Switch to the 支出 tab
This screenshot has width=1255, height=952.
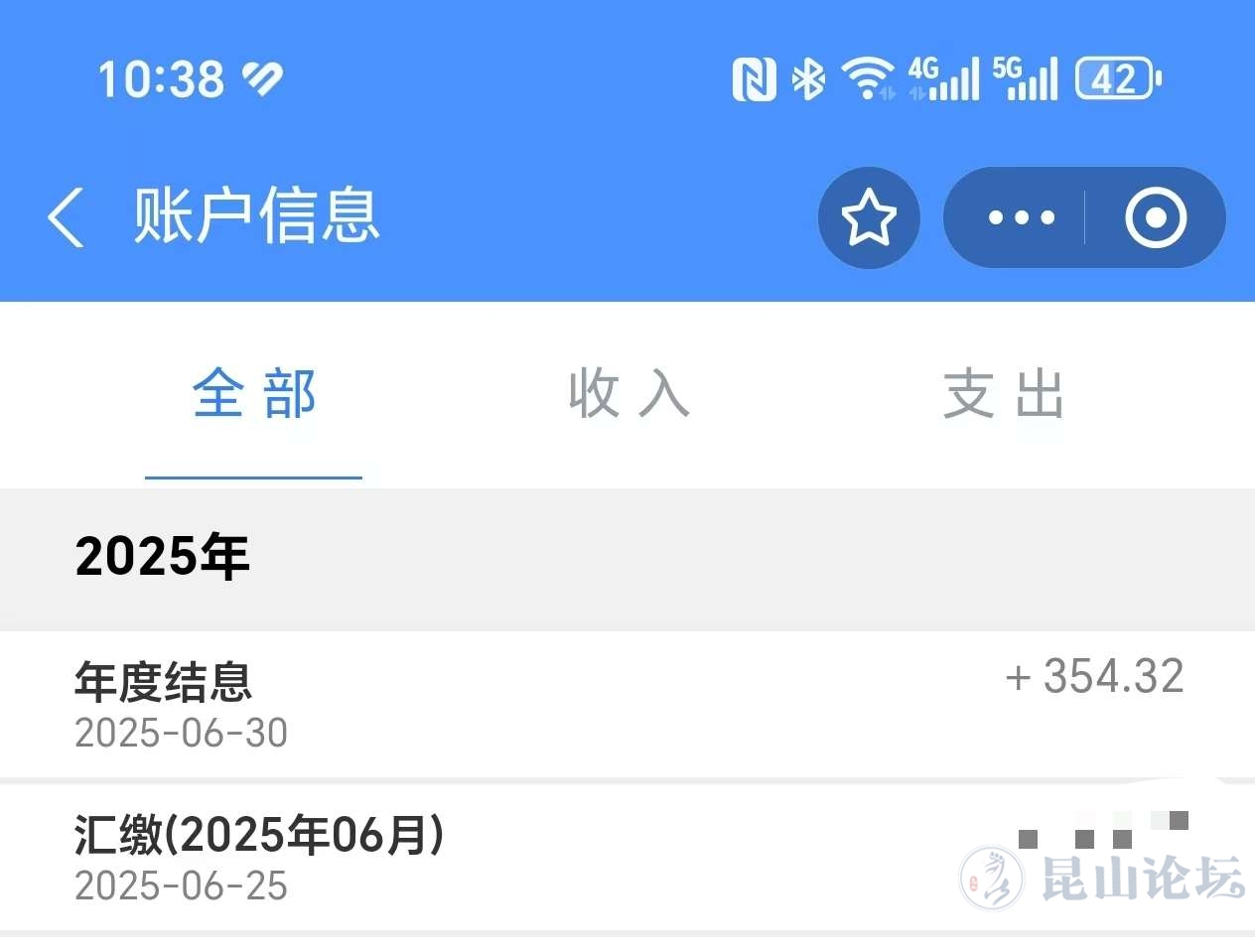point(1003,394)
